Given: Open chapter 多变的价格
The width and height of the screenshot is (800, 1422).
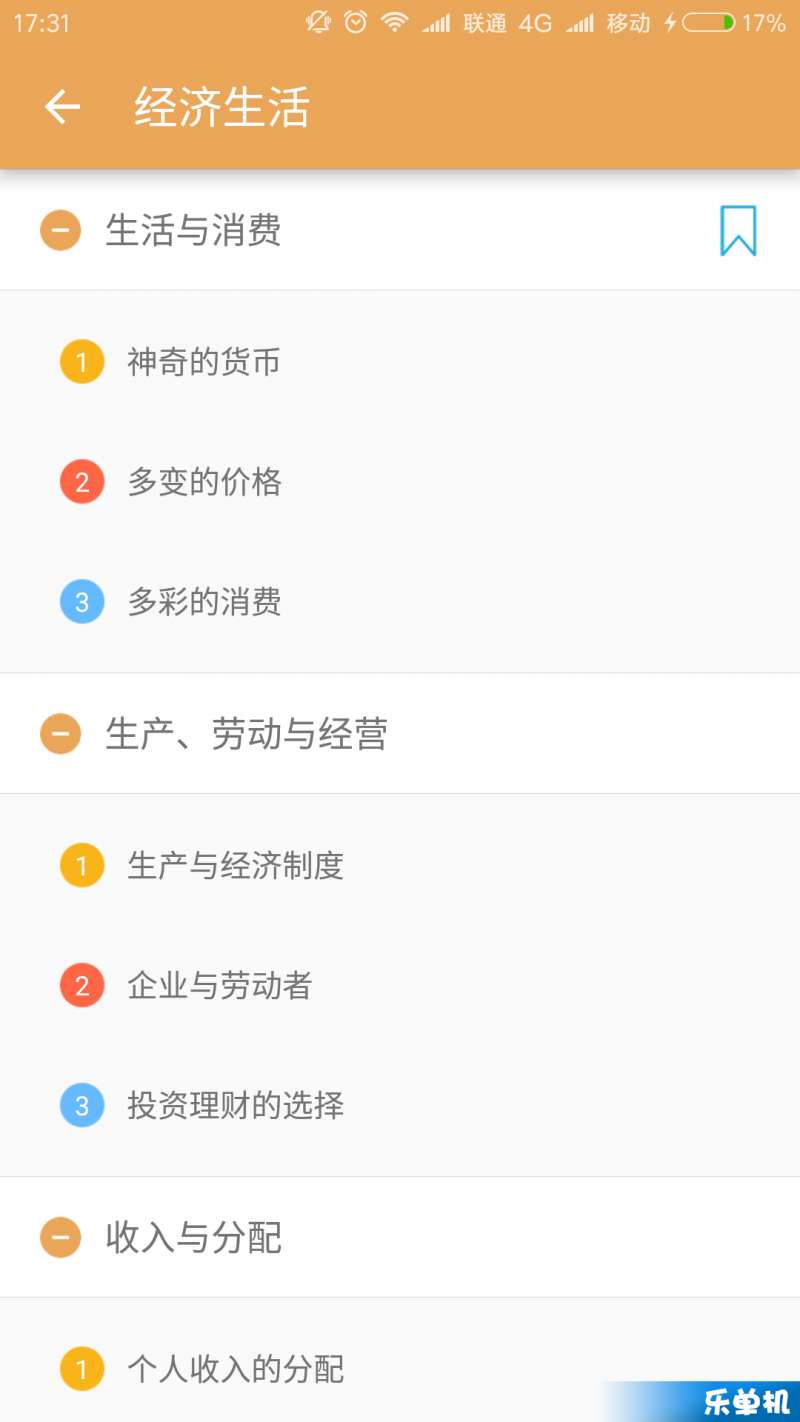Looking at the screenshot, I should [x=400, y=483].
